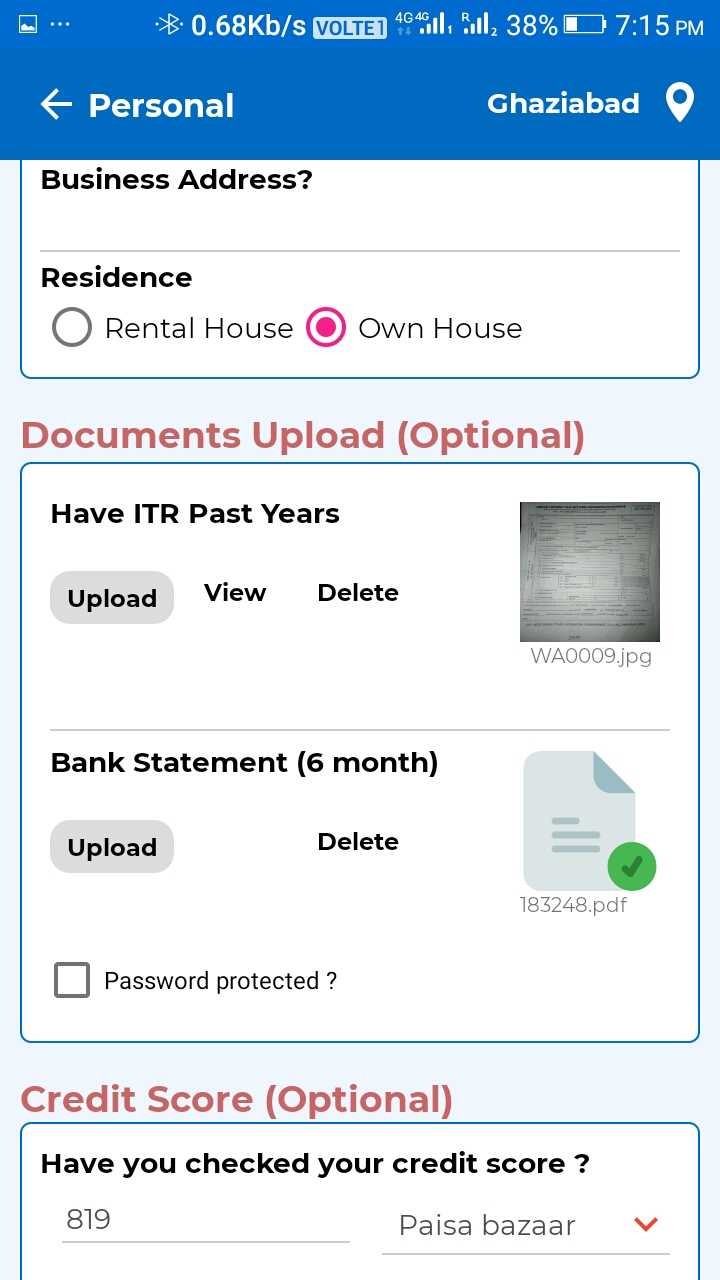Screen dimensions: 720x1280
Task: Select the Rental House option
Action: coord(172,328)
